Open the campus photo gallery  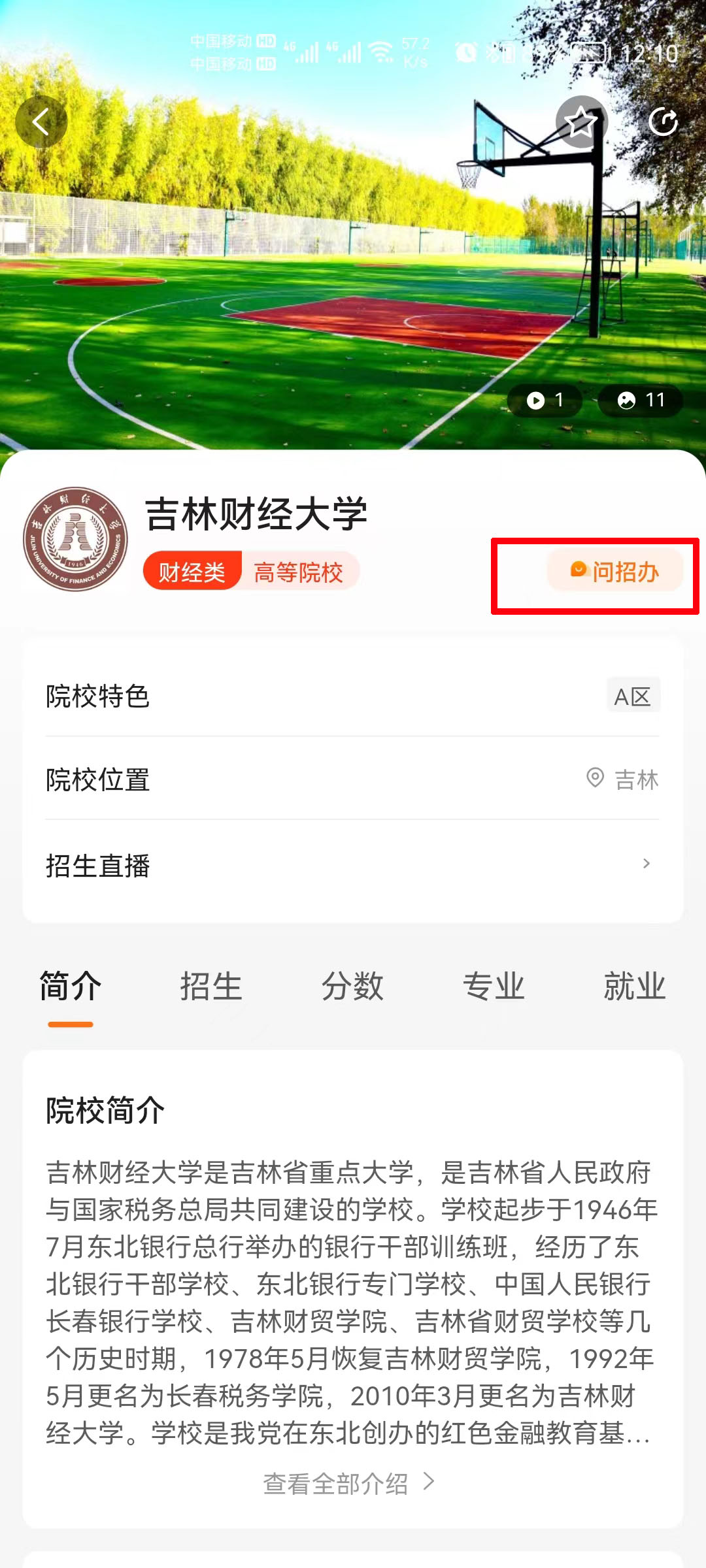click(x=640, y=400)
